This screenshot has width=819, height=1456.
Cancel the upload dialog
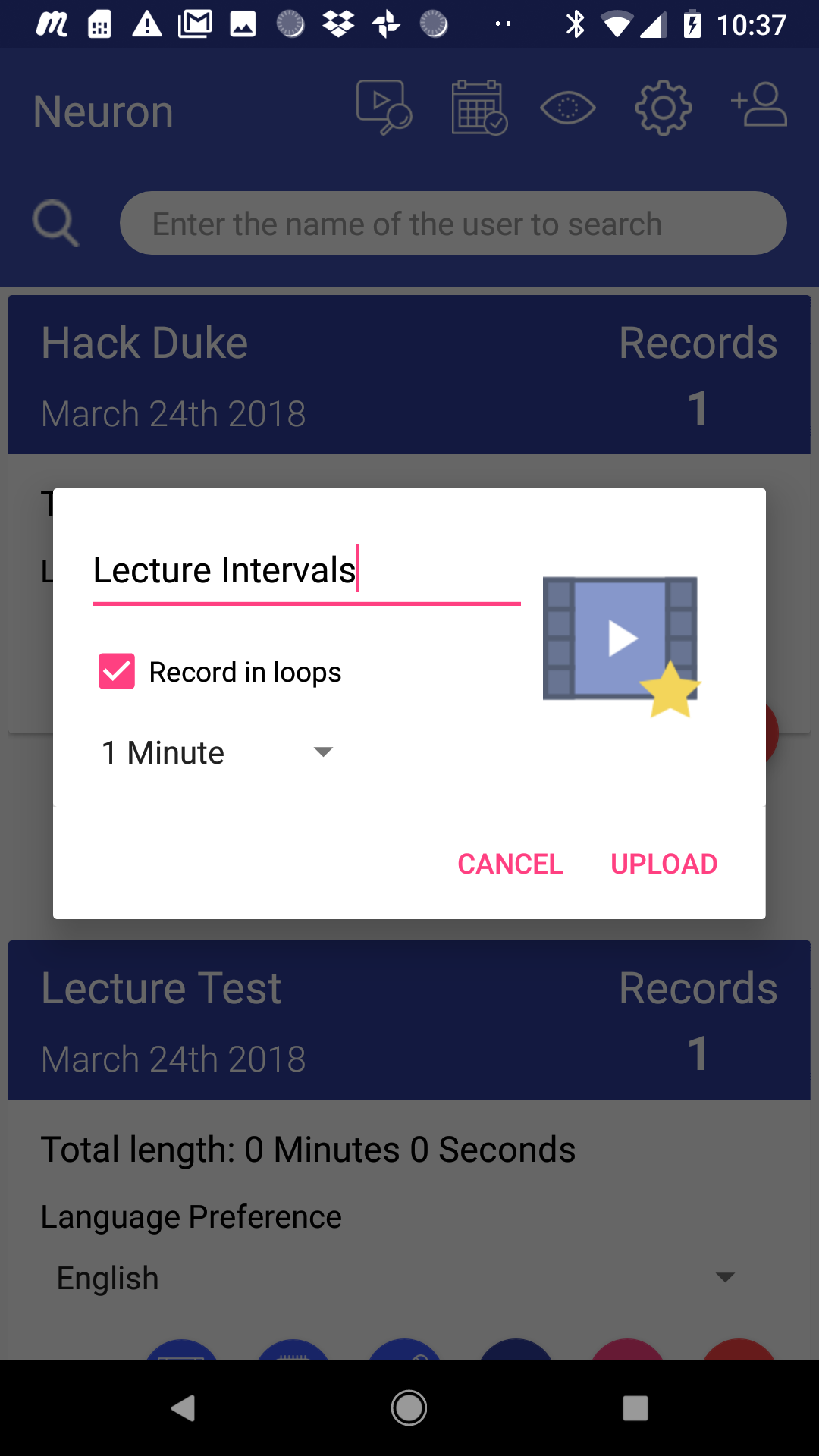coord(510,864)
